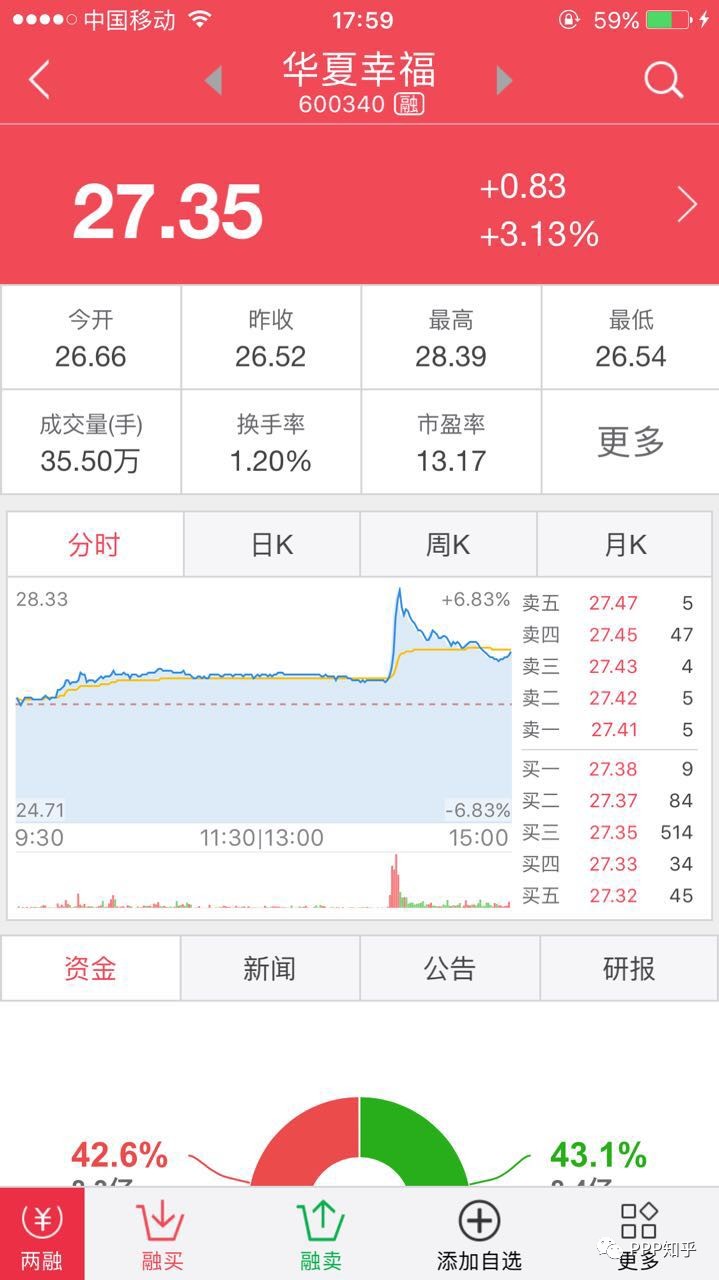Expand price details via the chevron beside +3.13%
719x1280 pixels.
687,205
